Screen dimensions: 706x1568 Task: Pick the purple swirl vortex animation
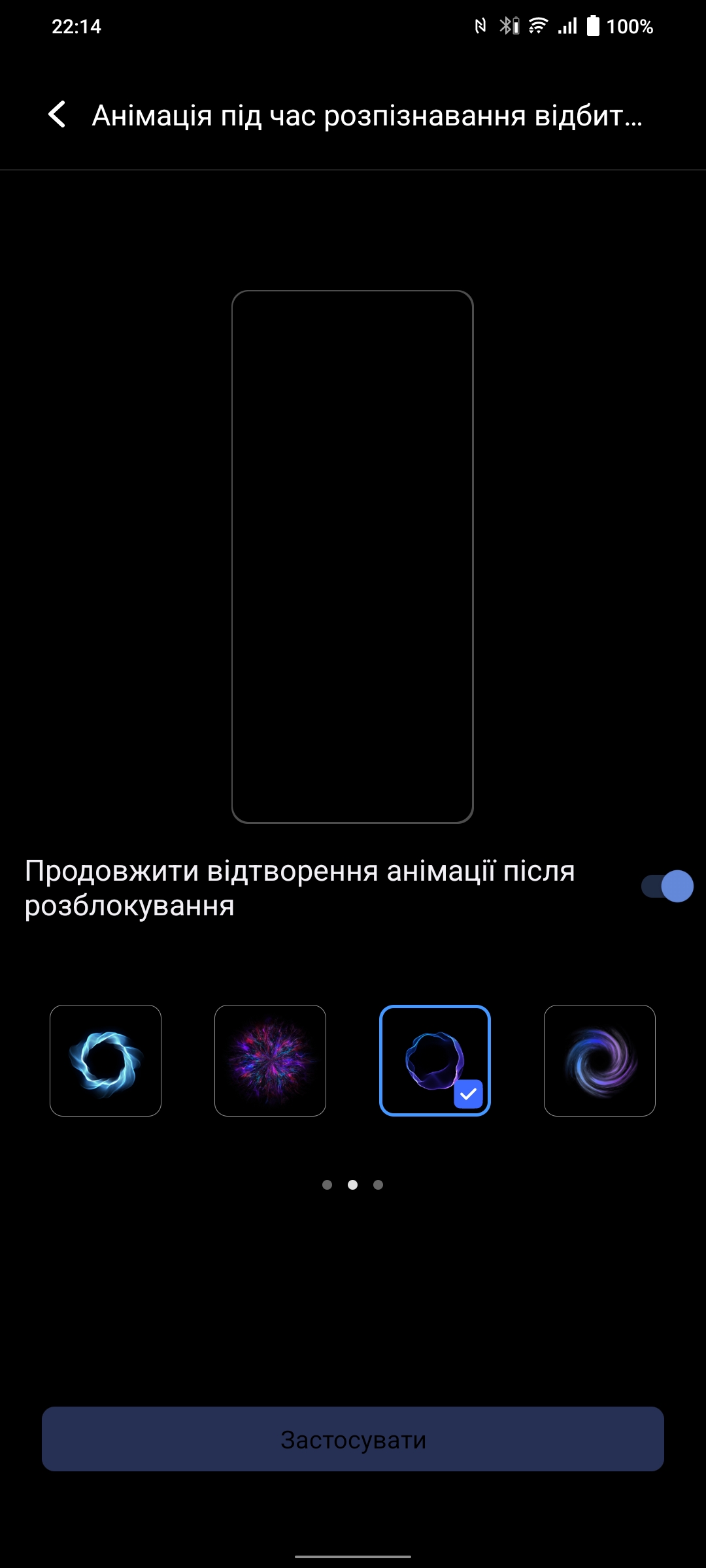(x=599, y=1060)
